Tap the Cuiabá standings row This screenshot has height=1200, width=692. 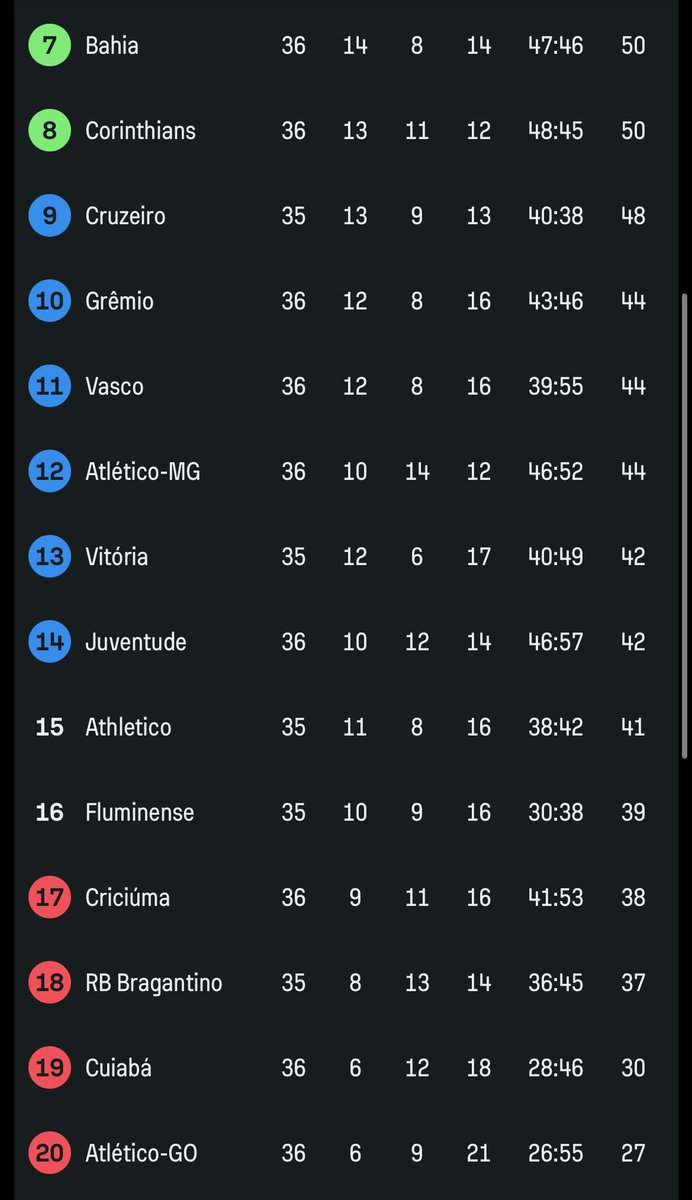coord(118,1068)
